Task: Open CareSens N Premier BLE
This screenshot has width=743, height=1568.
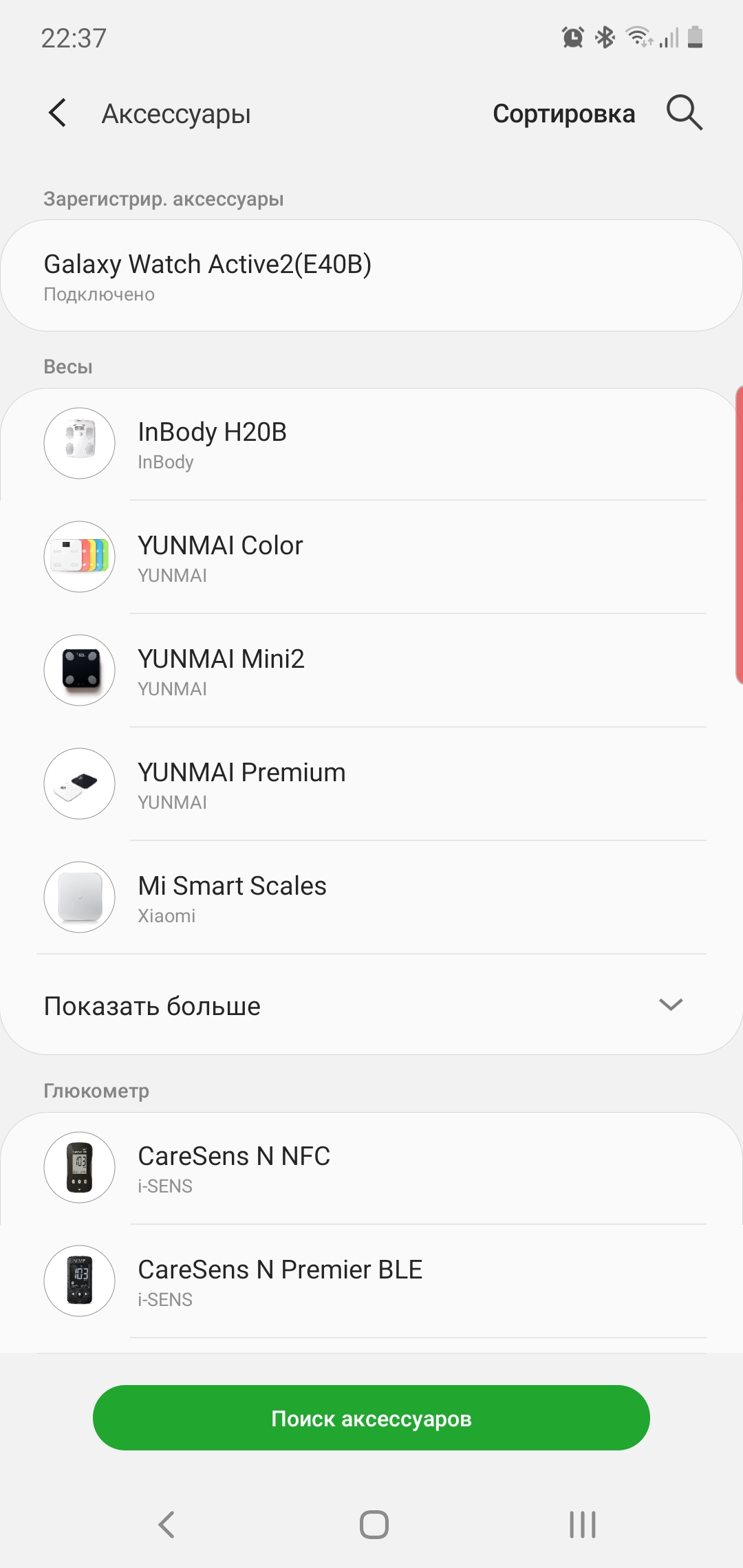Action: tap(371, 1282)
